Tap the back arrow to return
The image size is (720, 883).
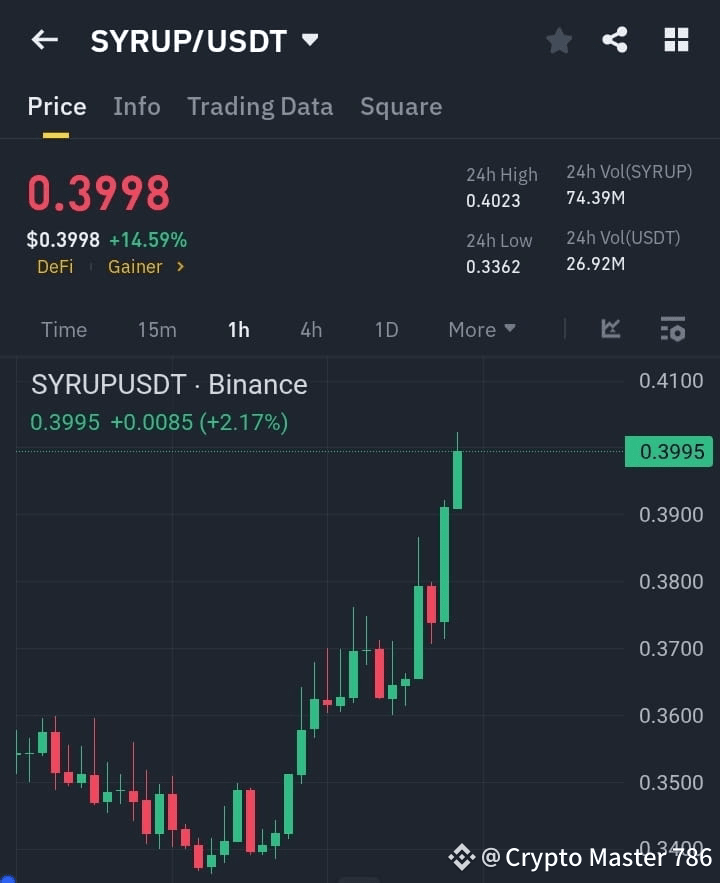point(42,40)
